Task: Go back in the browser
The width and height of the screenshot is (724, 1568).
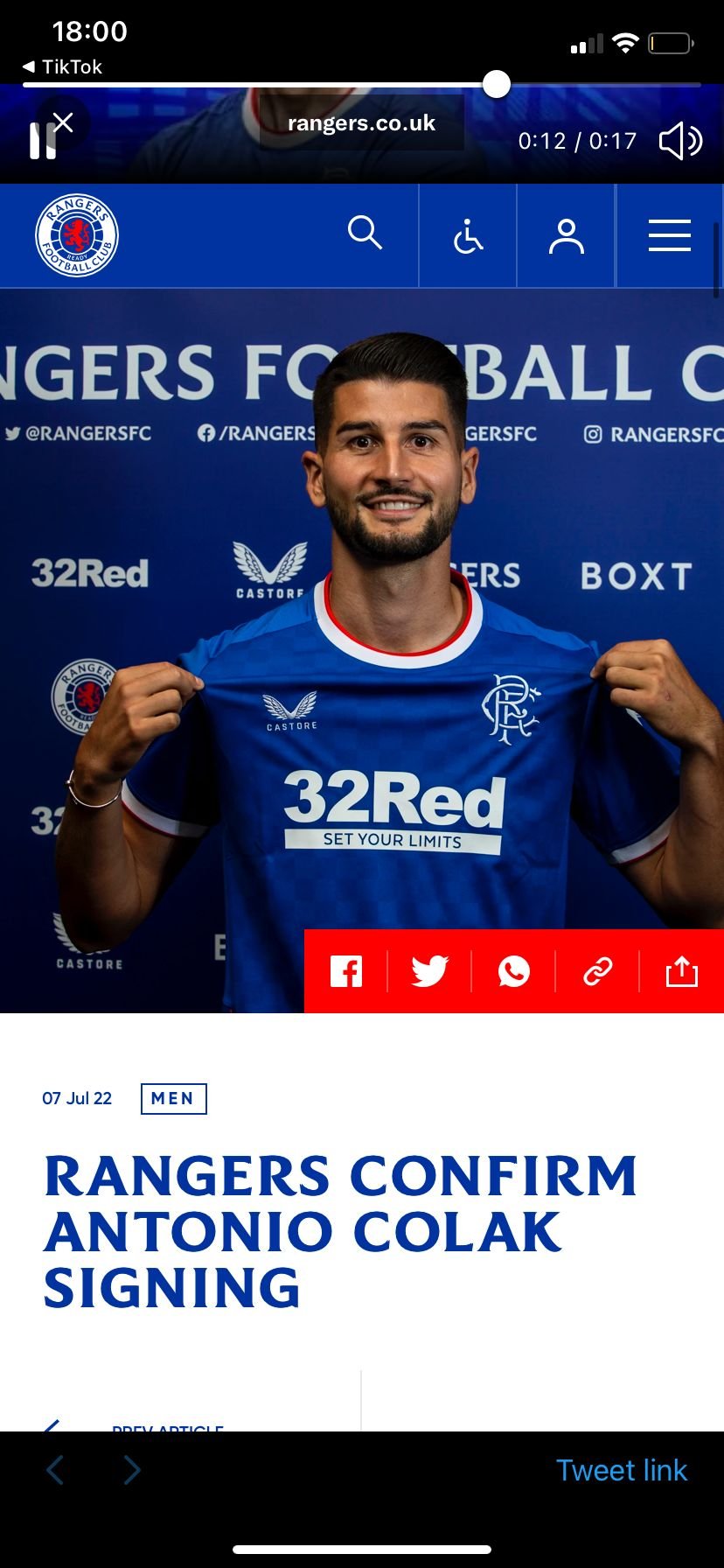Action: [55, 1470]
